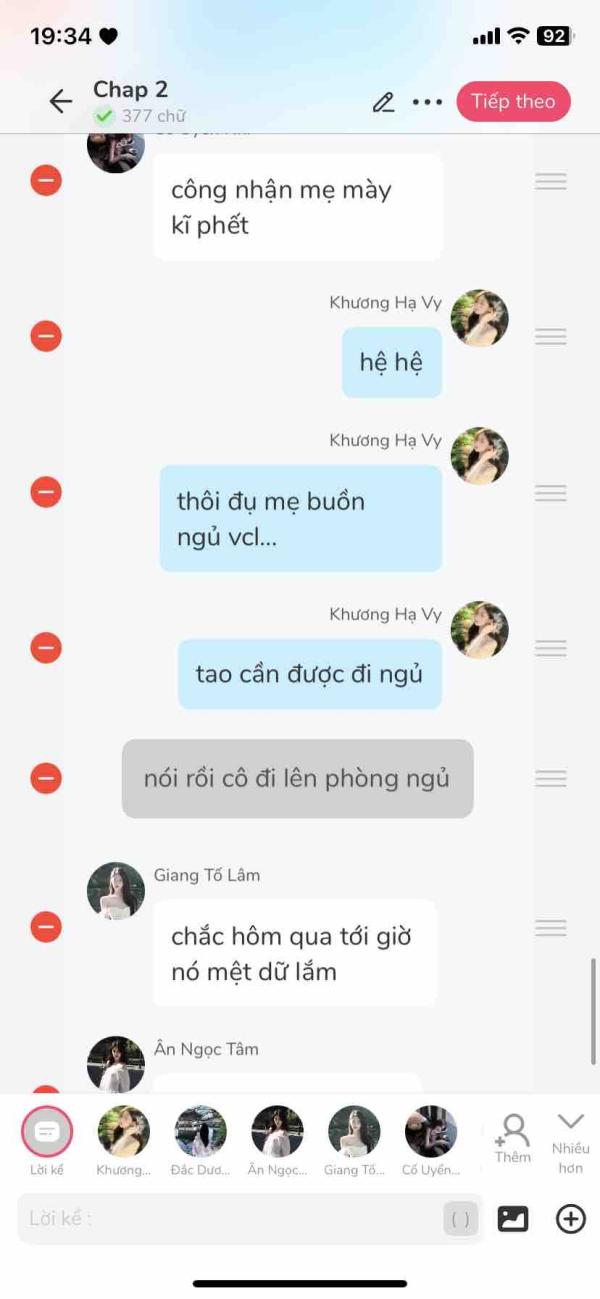Tap the Tiếp theo button
This screenshot has width=600, height=1299.
(x=513, y=101)
